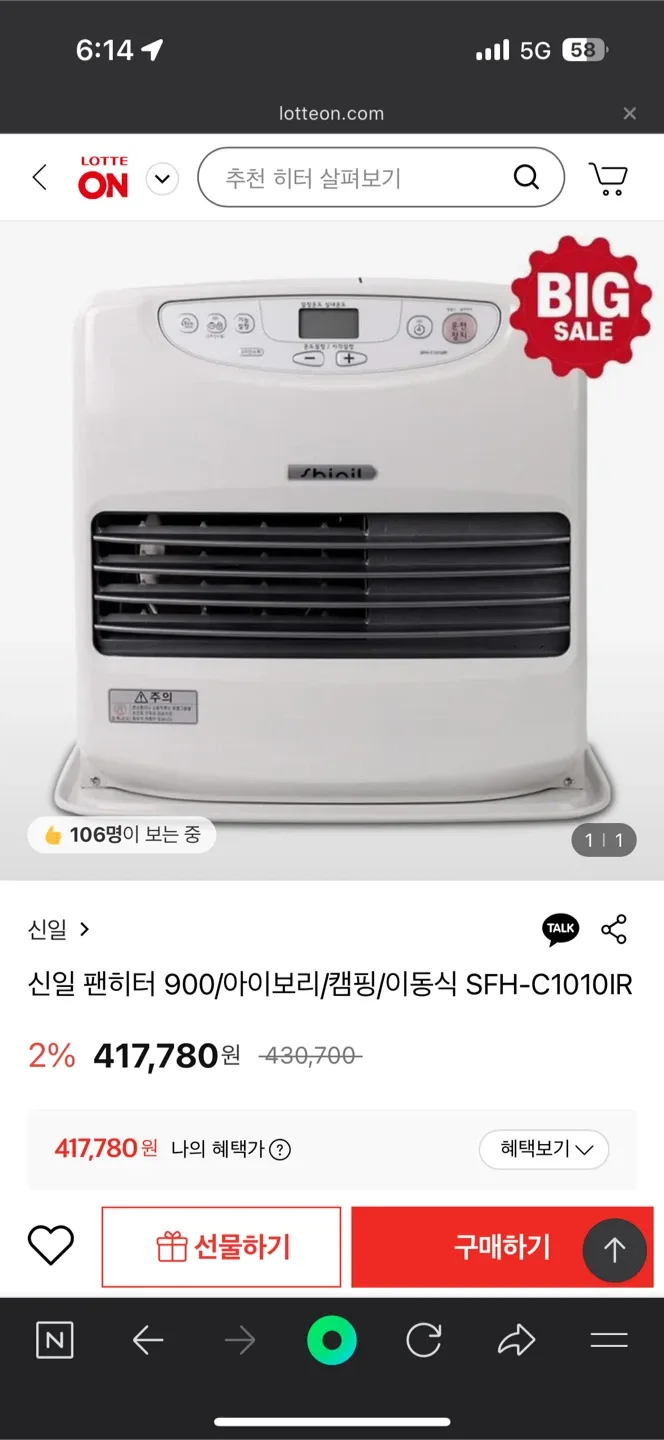Expand the dropdown next to Lotte ON logo
The height and width of the screenshot is (1440, 664).
(x=162, y=179)
